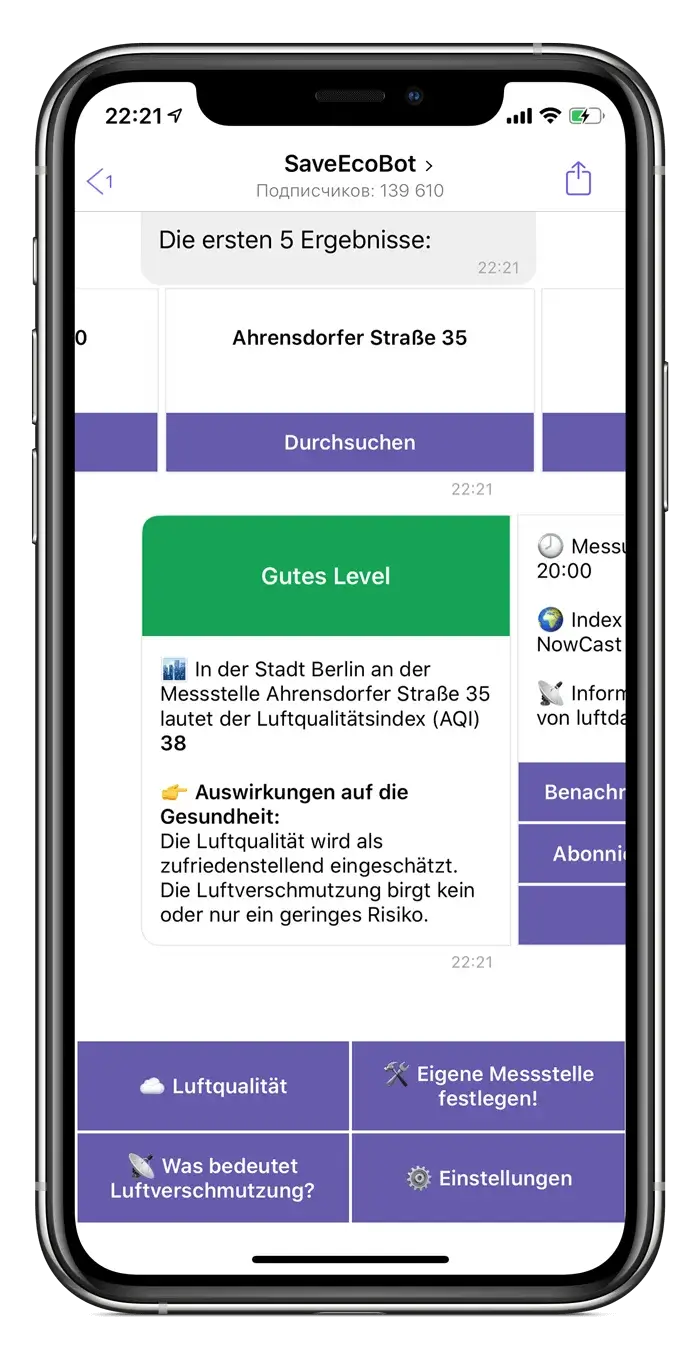This screenshot has width=700, height=1346.
Task: Open SaveEcoBot chat info from title
Action: (358, 165)
